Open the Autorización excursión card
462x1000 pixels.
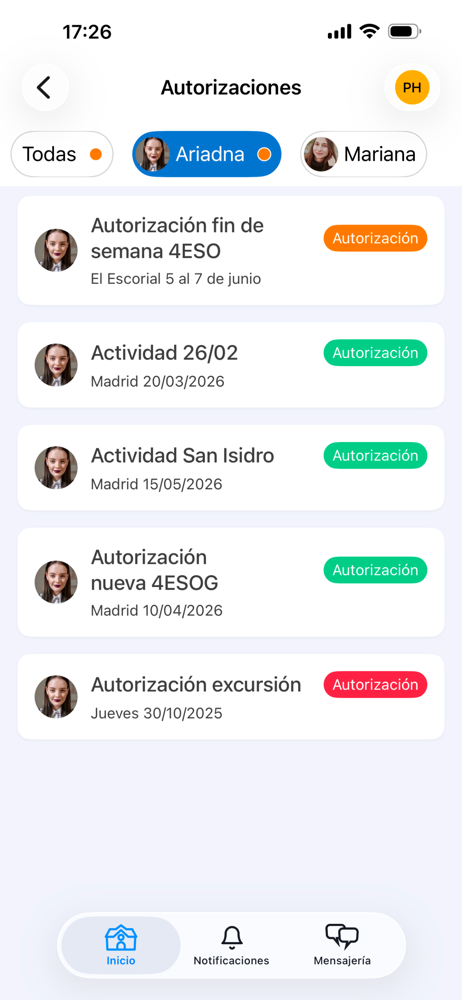(231, 696)
